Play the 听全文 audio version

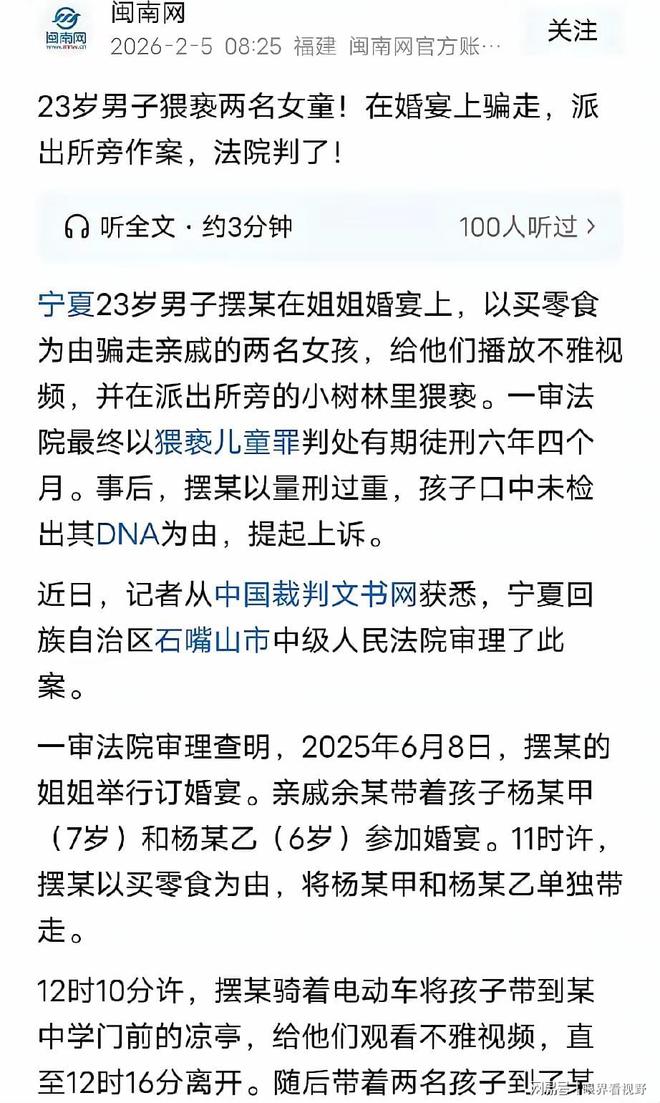(180, 226)
